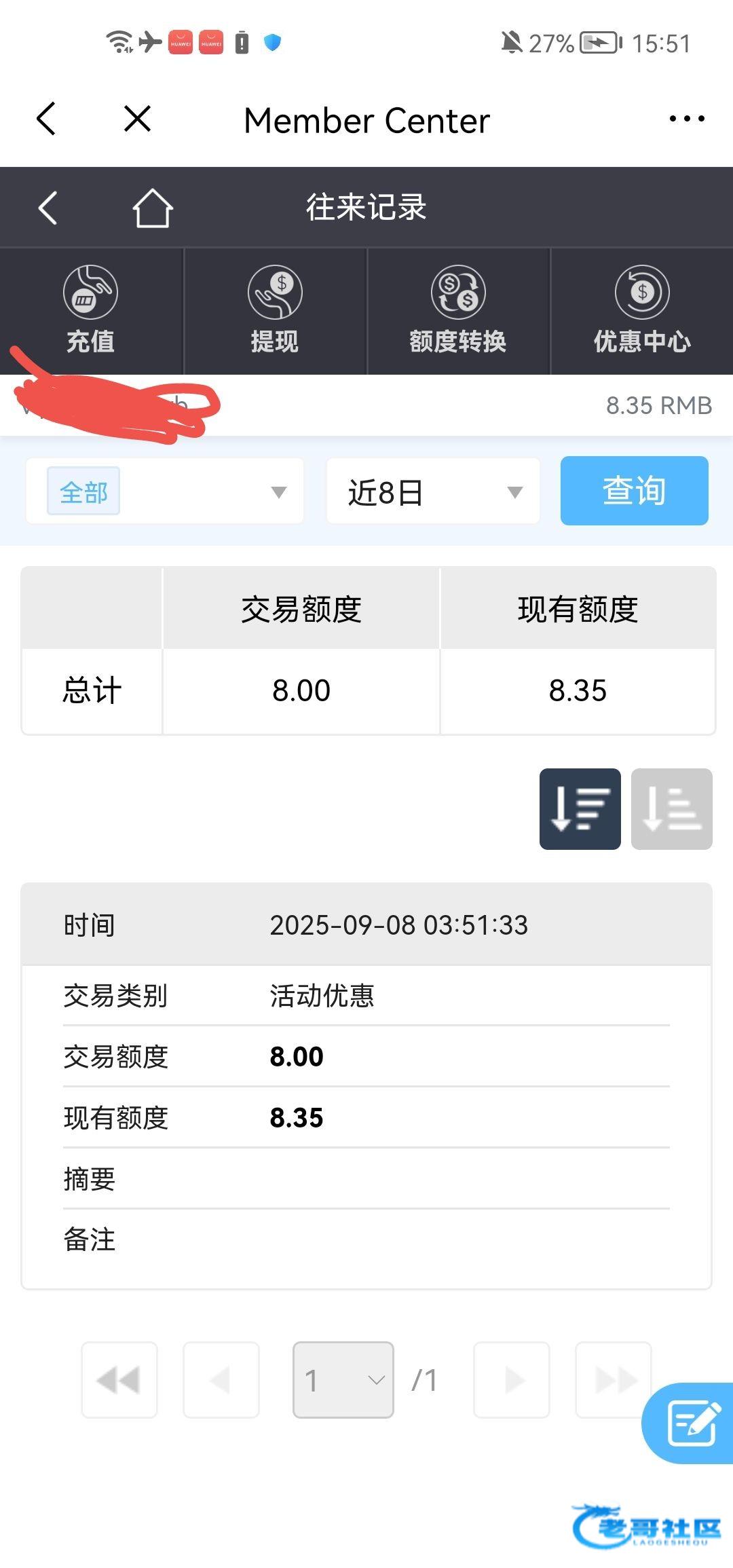Open the home icon in header
This screenshot has height=1568, width=733.
point(152,208)
